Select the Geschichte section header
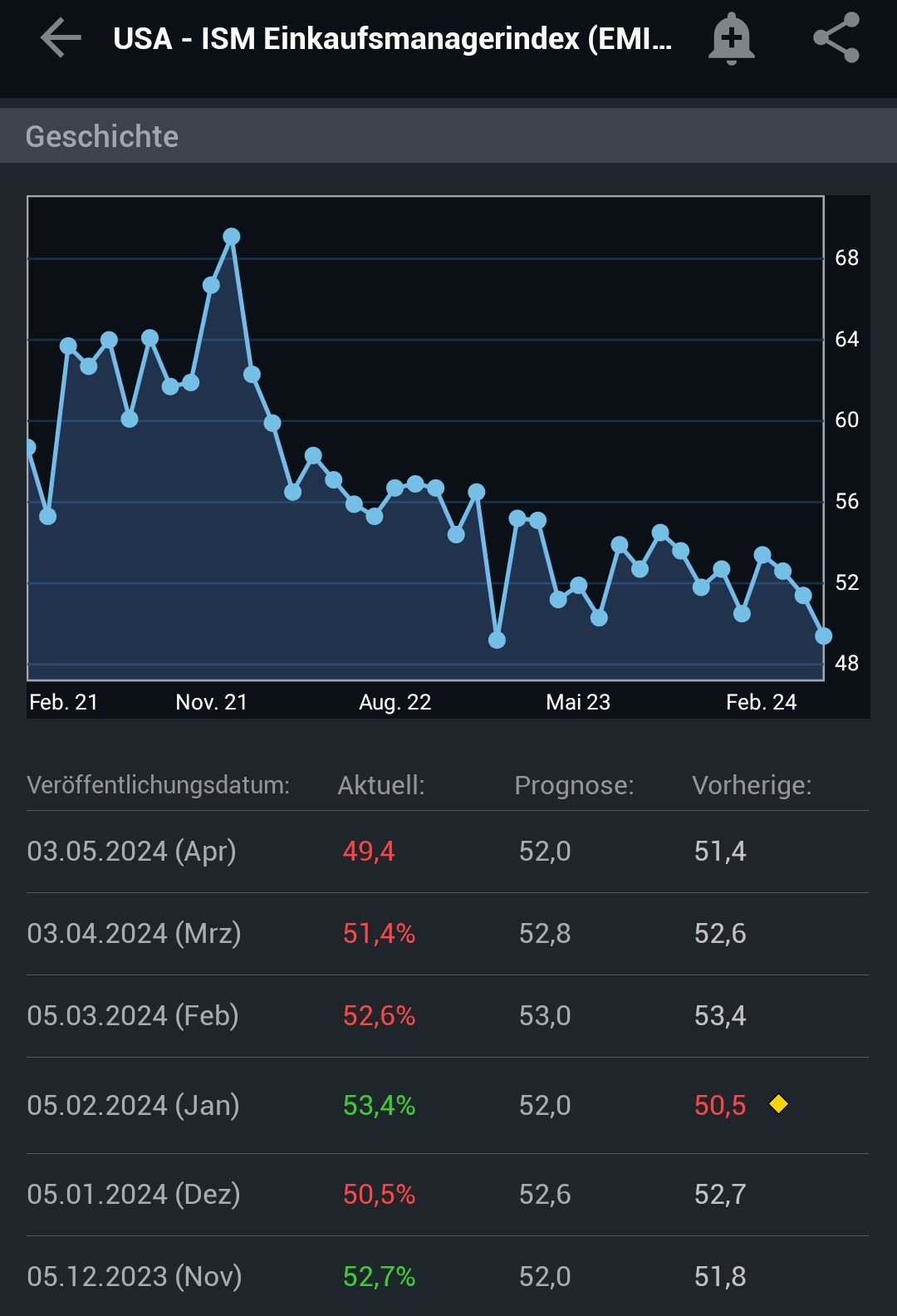897x1316 pixels. point(103,135)
